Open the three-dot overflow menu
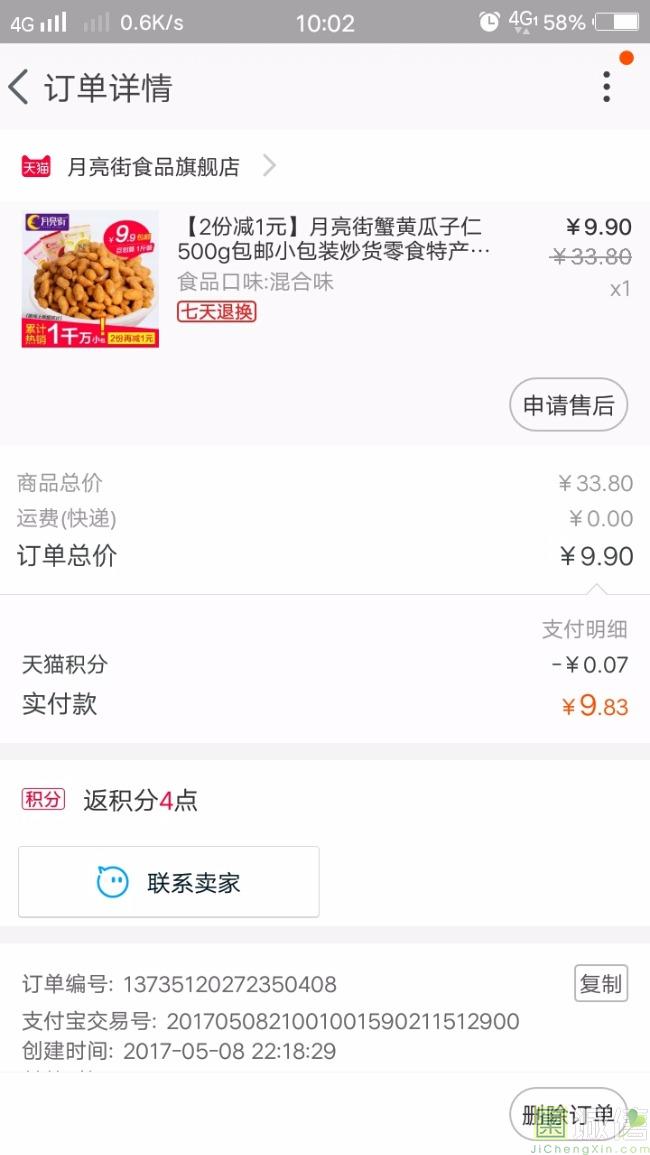 tap(606, 87)
